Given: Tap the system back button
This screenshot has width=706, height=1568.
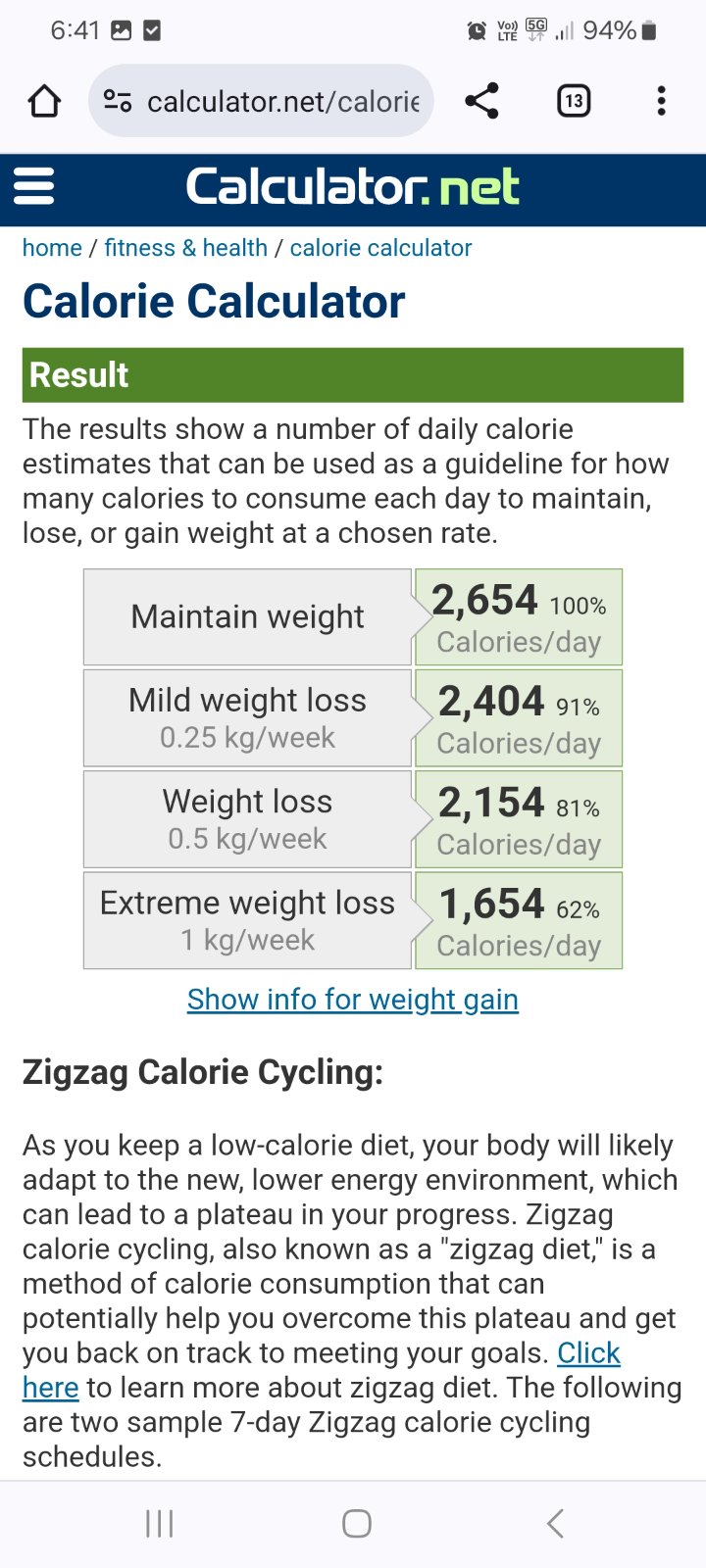Looking at the screenshot, I should point(555,1524).
